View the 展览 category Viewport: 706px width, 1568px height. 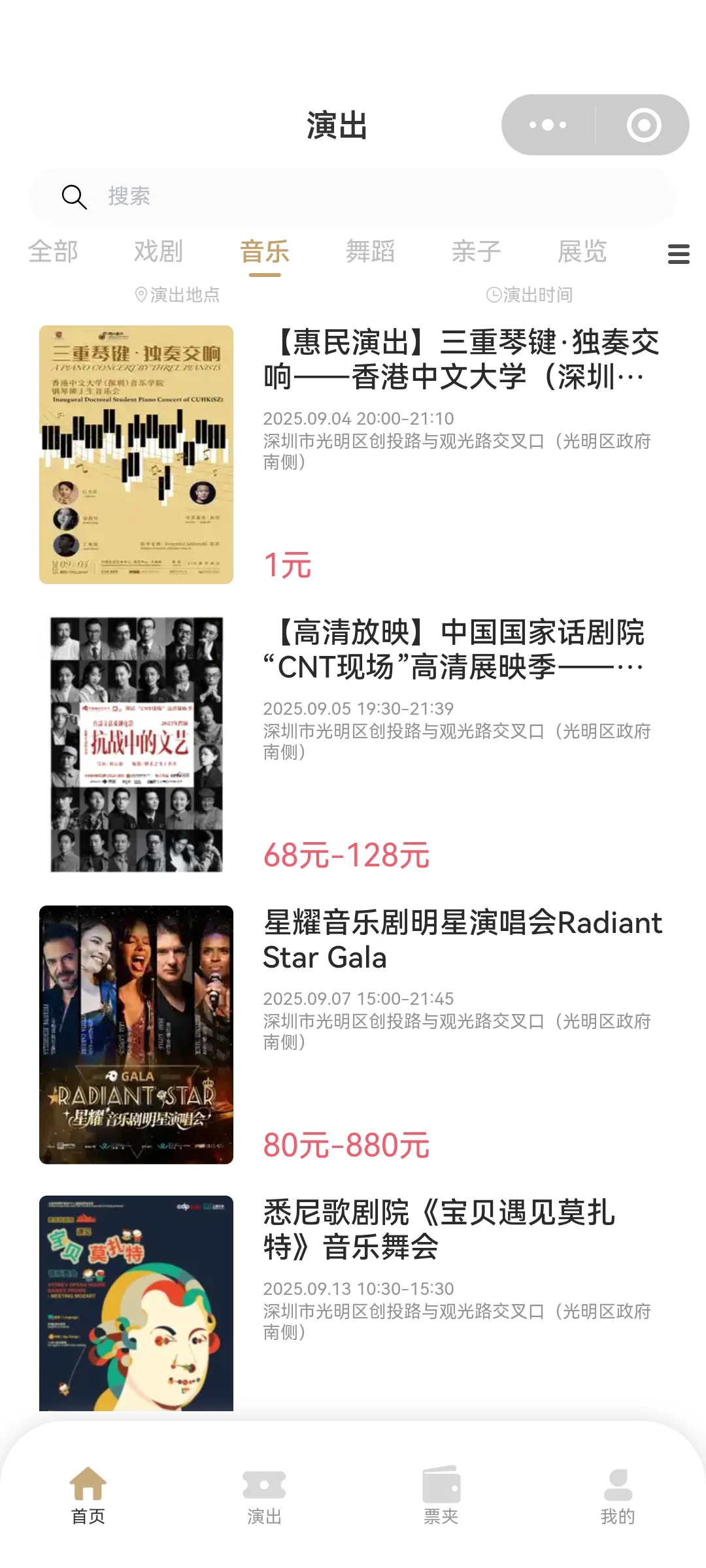[582, 252]
